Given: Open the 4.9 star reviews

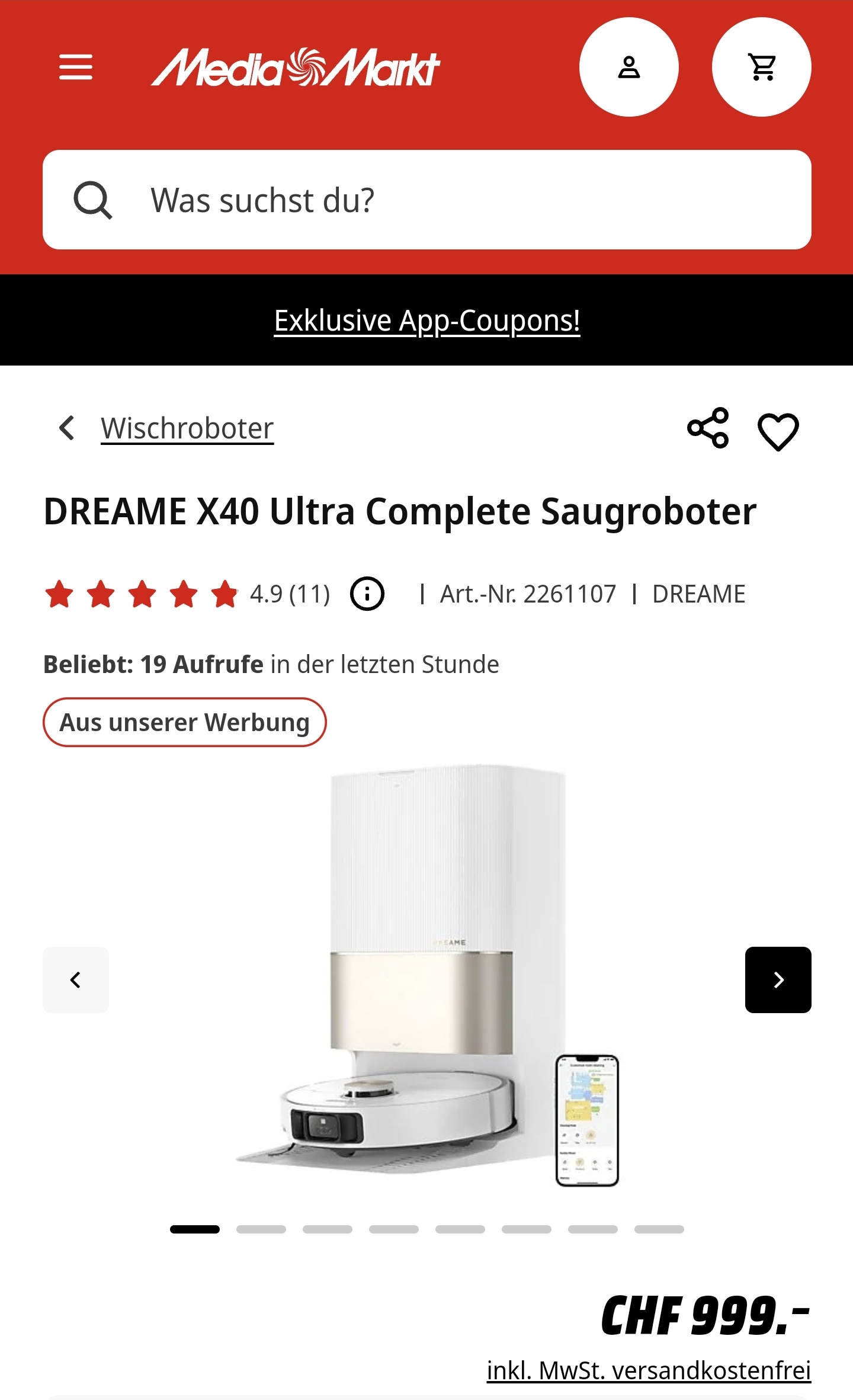Looking at the screenshot, I should (187, 594).
